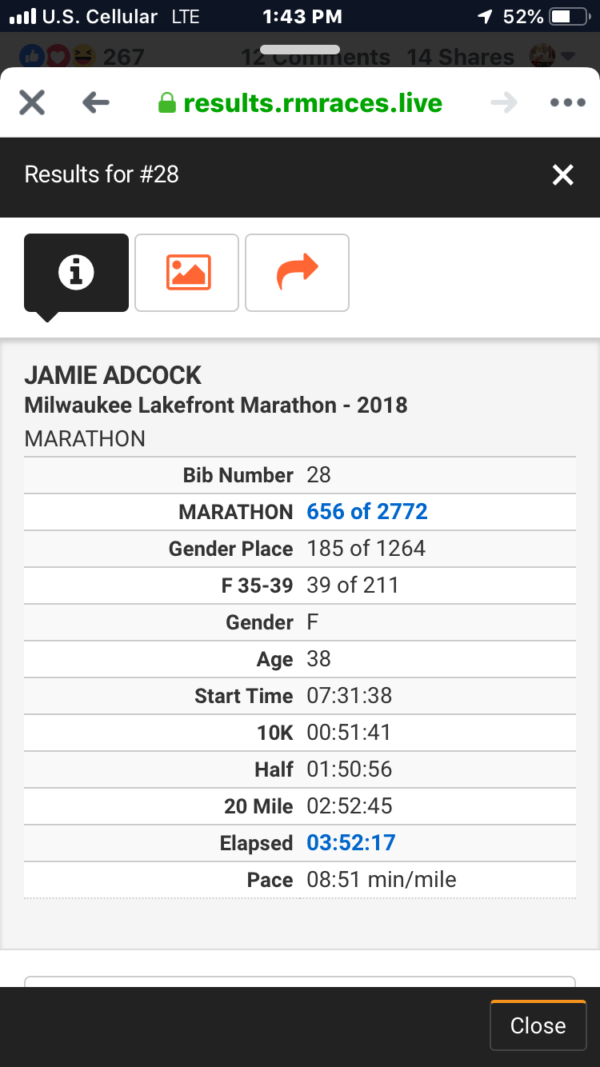The width and height of the screenshot is (600, 1067).
Task: Select the info tab
Action: 76,273
